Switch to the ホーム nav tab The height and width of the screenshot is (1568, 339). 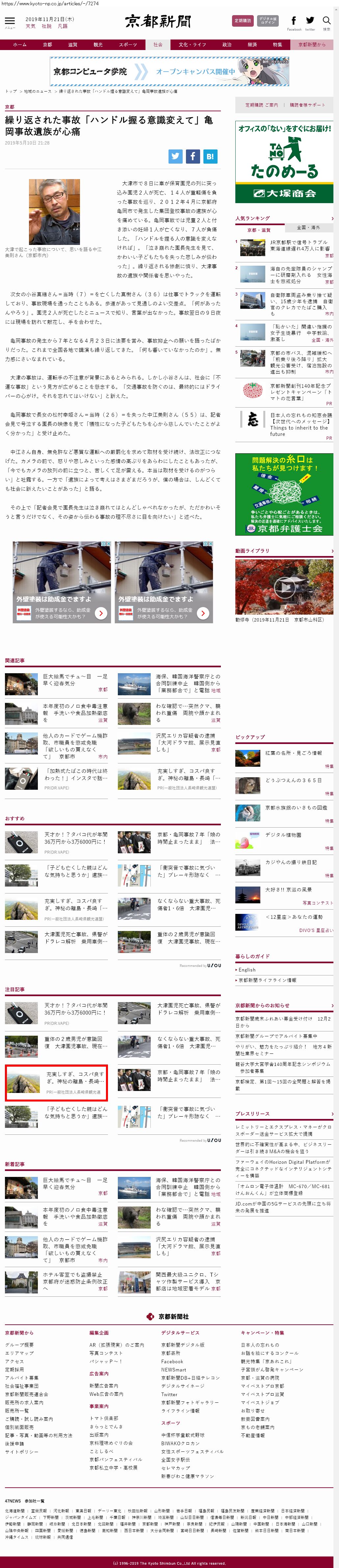click(20, 44)
